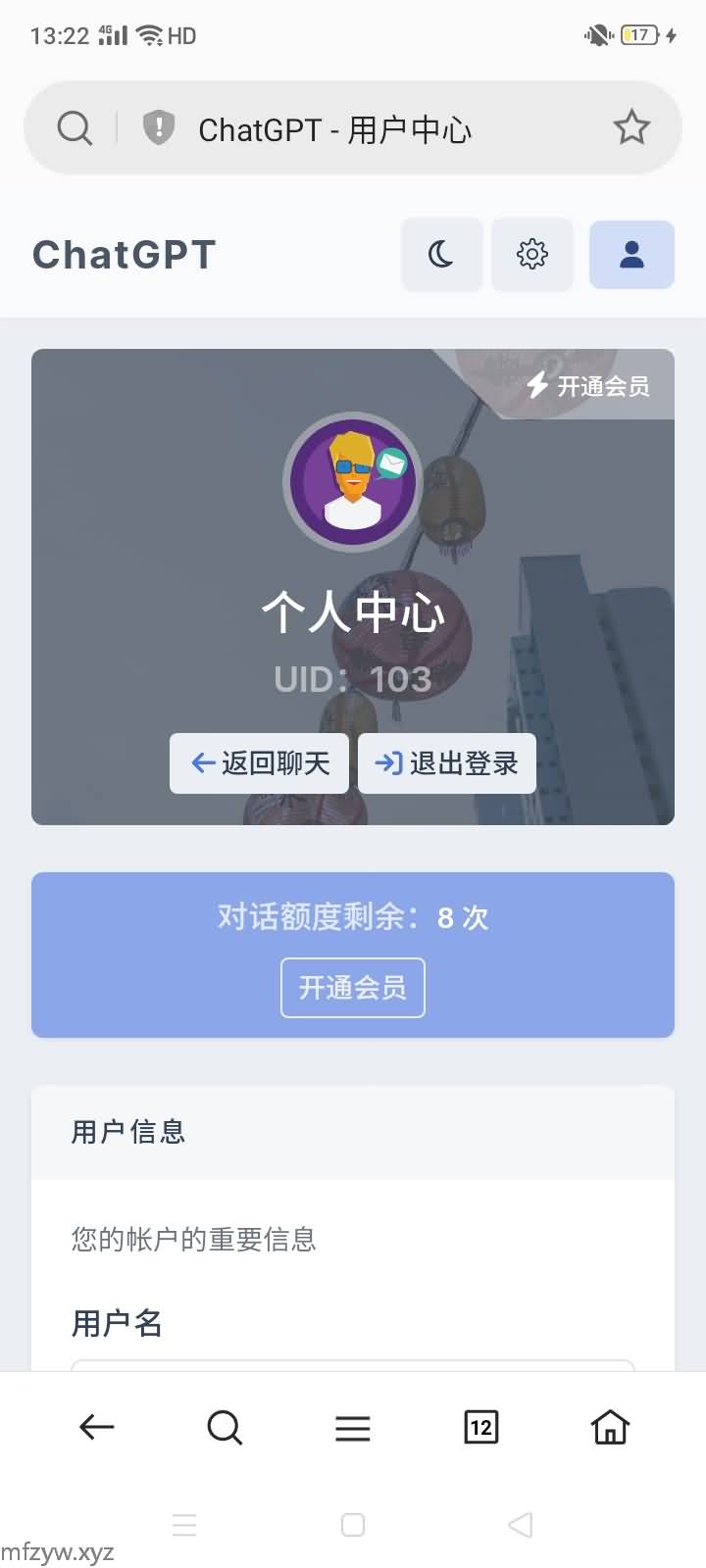Viewport: 706px width, 1568px height.
Task: View the 12 open browser tabs
Action: tap(480, 1427)
